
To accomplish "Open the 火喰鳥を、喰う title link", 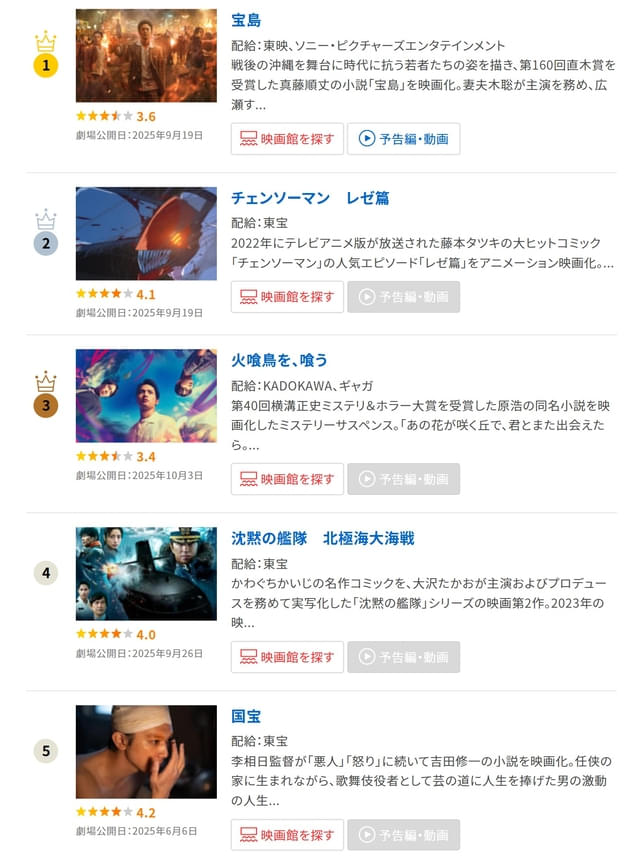I will (279, 360).
